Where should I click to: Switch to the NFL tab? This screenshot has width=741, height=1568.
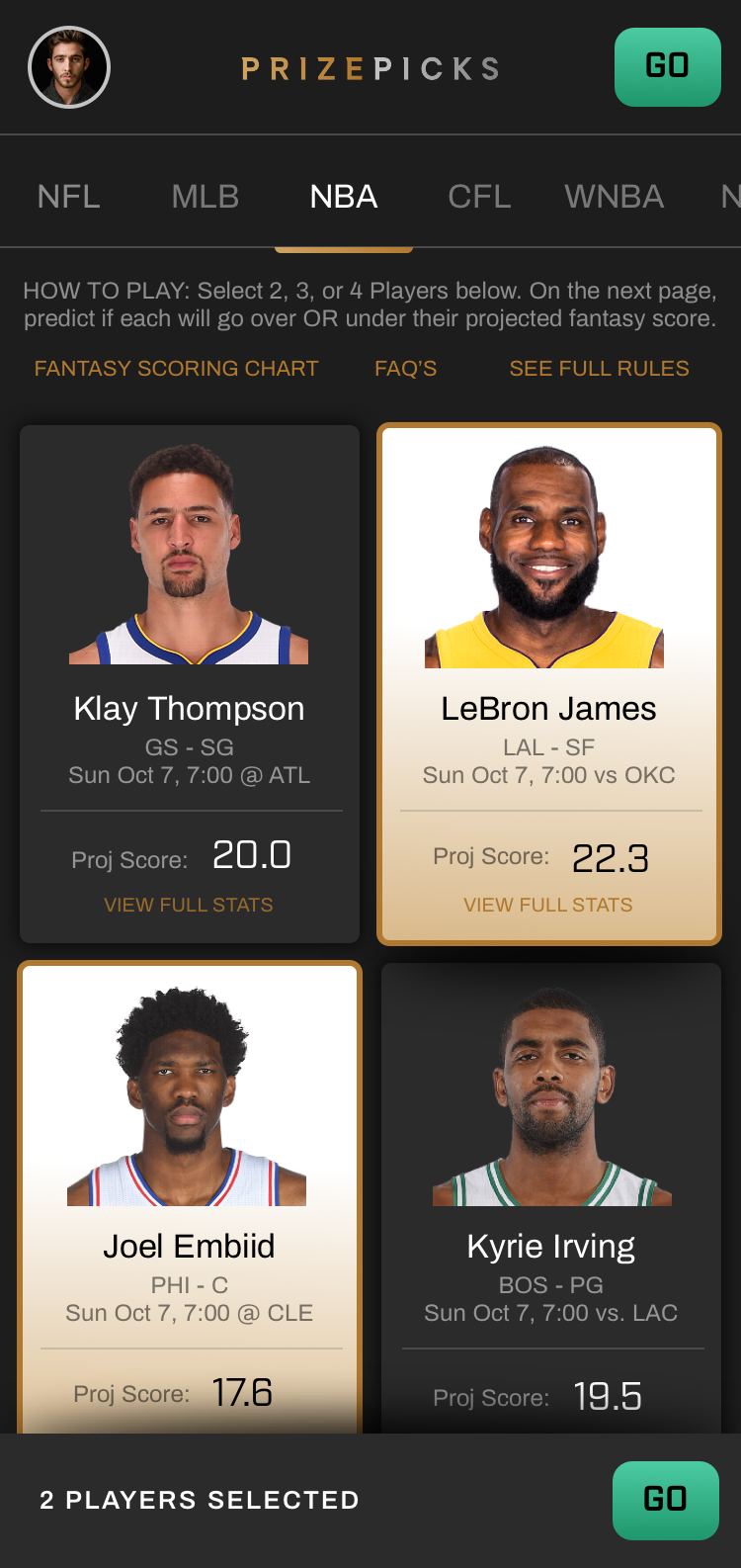(68, 197)
